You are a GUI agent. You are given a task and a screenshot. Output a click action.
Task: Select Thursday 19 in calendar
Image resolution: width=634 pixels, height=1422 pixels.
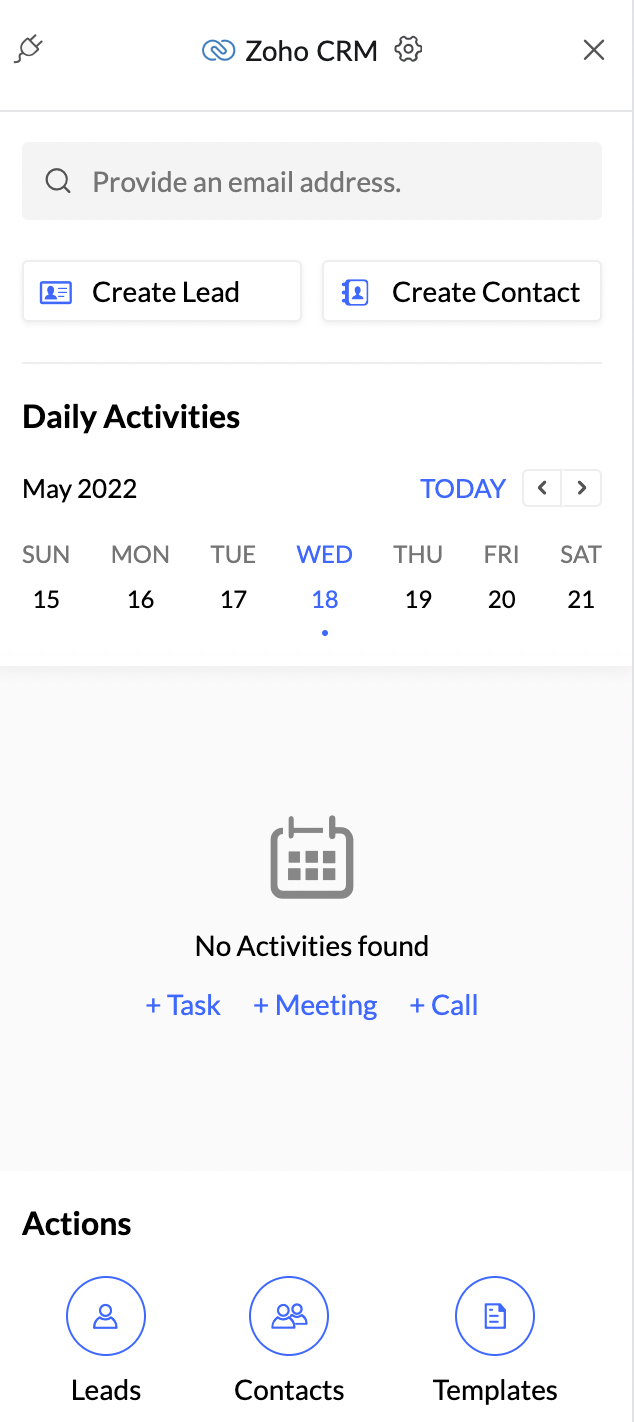pos(418,599)
